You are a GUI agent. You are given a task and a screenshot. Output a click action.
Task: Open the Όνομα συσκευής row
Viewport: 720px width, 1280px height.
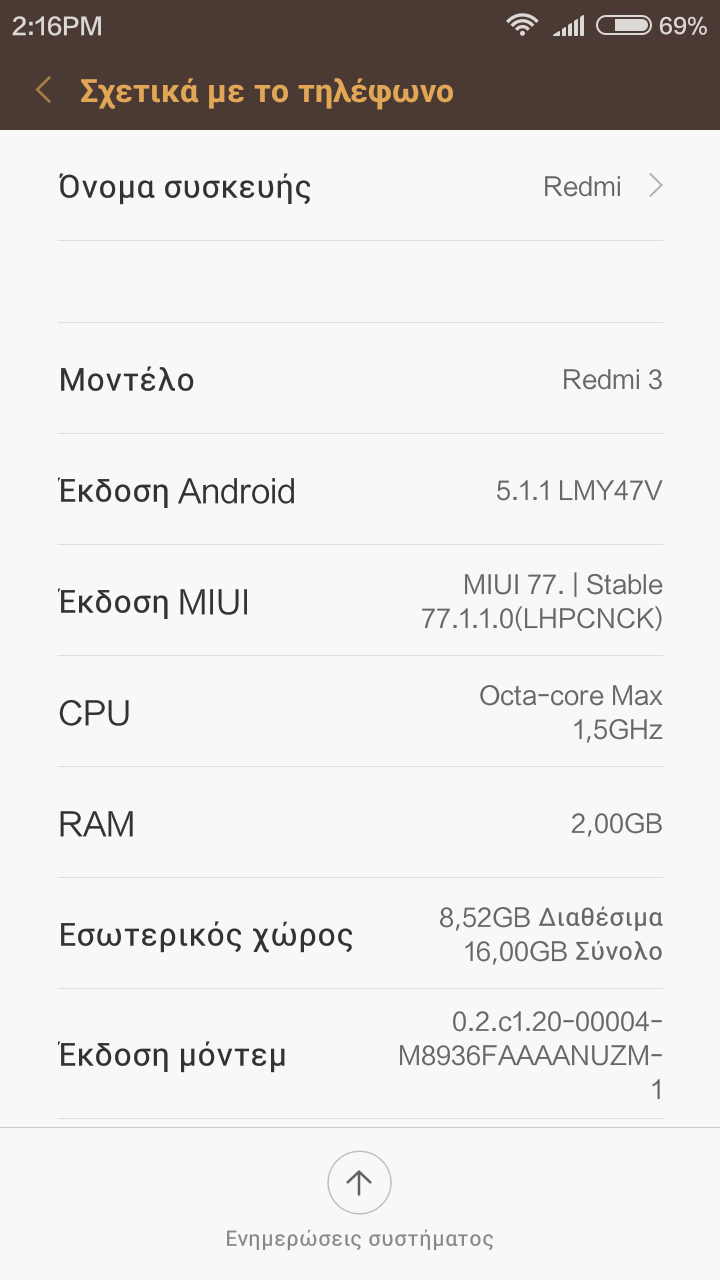coord(360,187)
